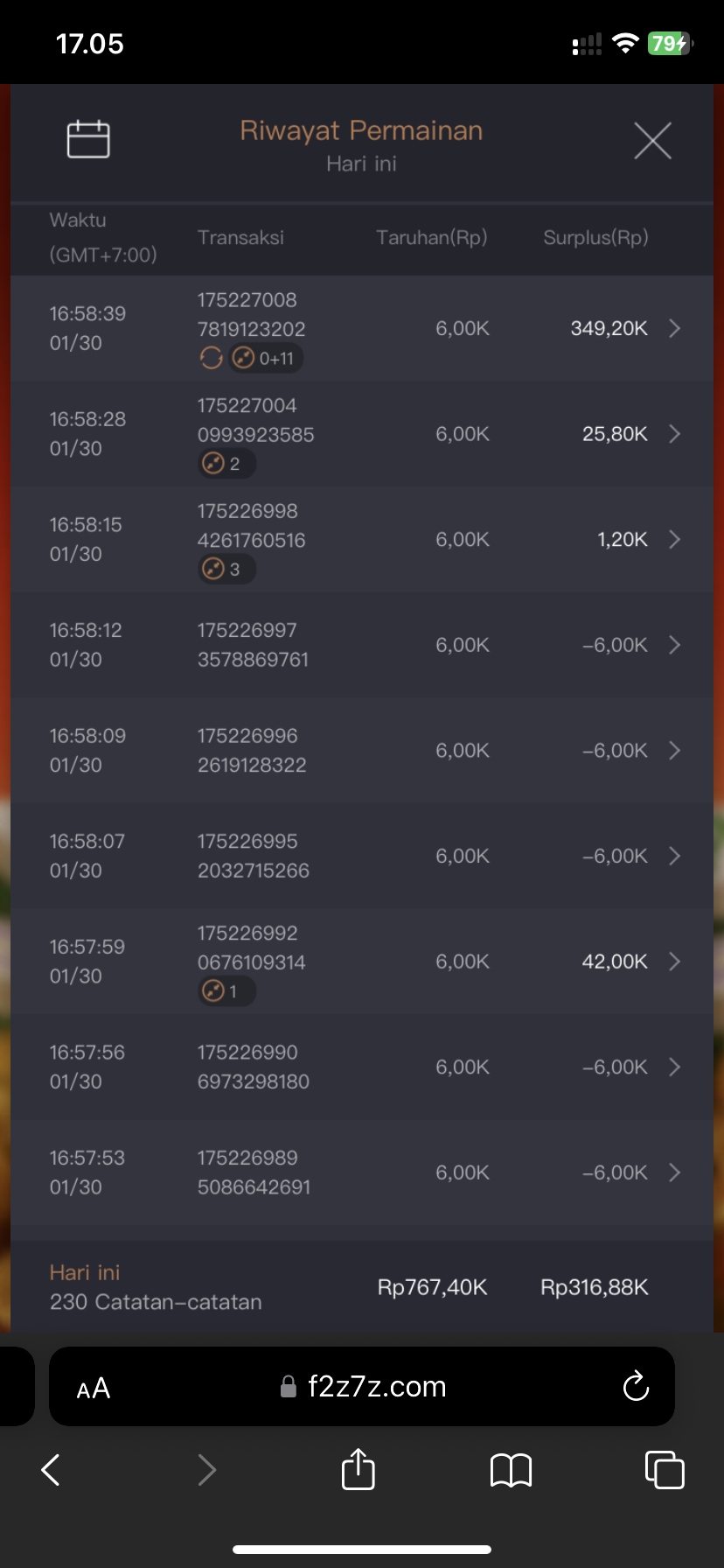724x1568 pixels.
Task: View the 16:58:07 transaction details
Action: coord(674,856)
